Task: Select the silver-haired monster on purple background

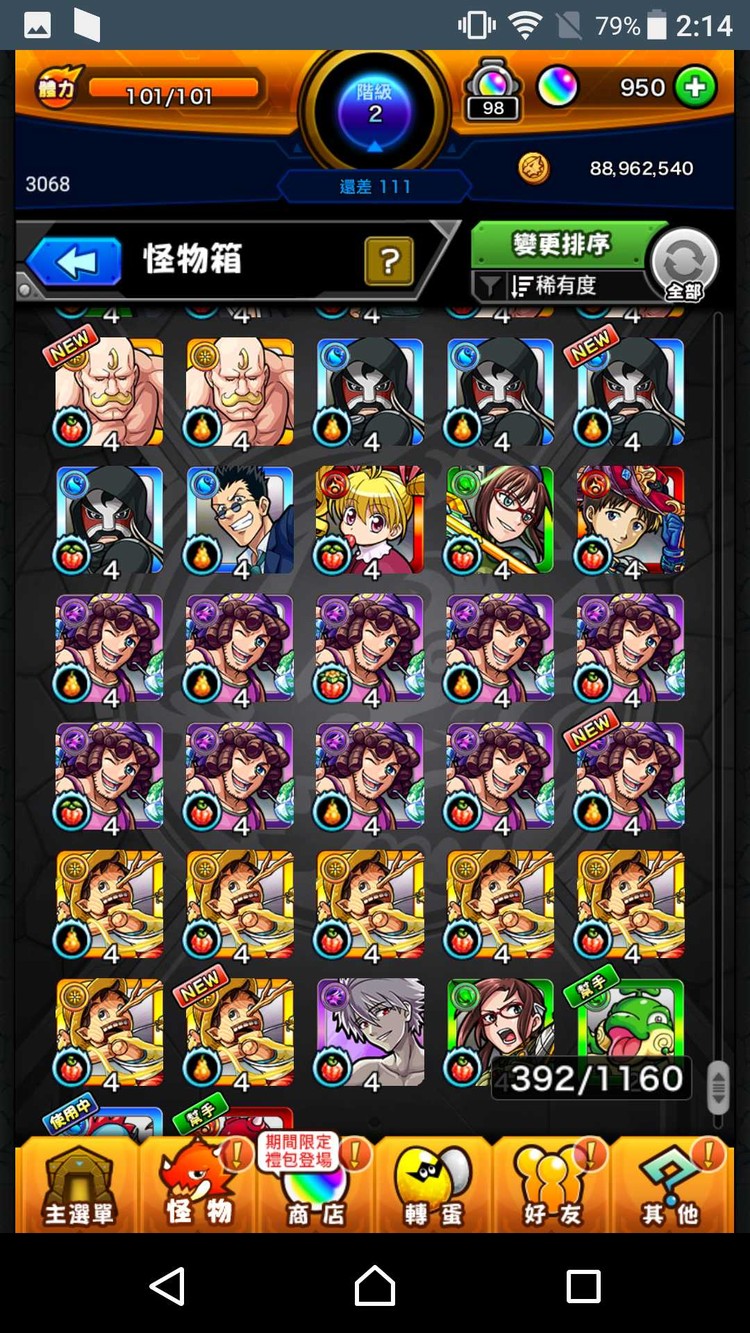Action: pos(370,1033)
